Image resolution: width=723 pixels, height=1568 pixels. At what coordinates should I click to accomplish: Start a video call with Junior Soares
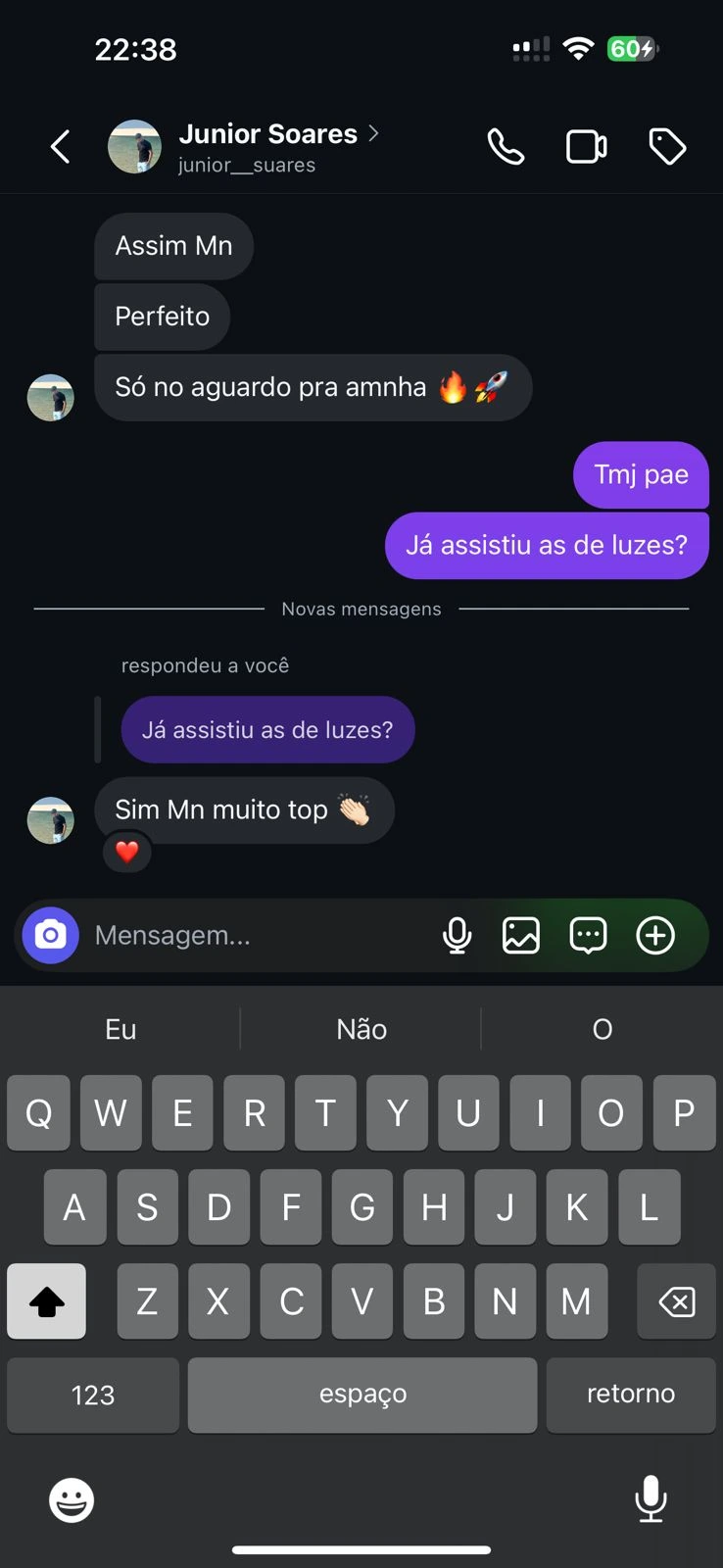click(586, 147)
